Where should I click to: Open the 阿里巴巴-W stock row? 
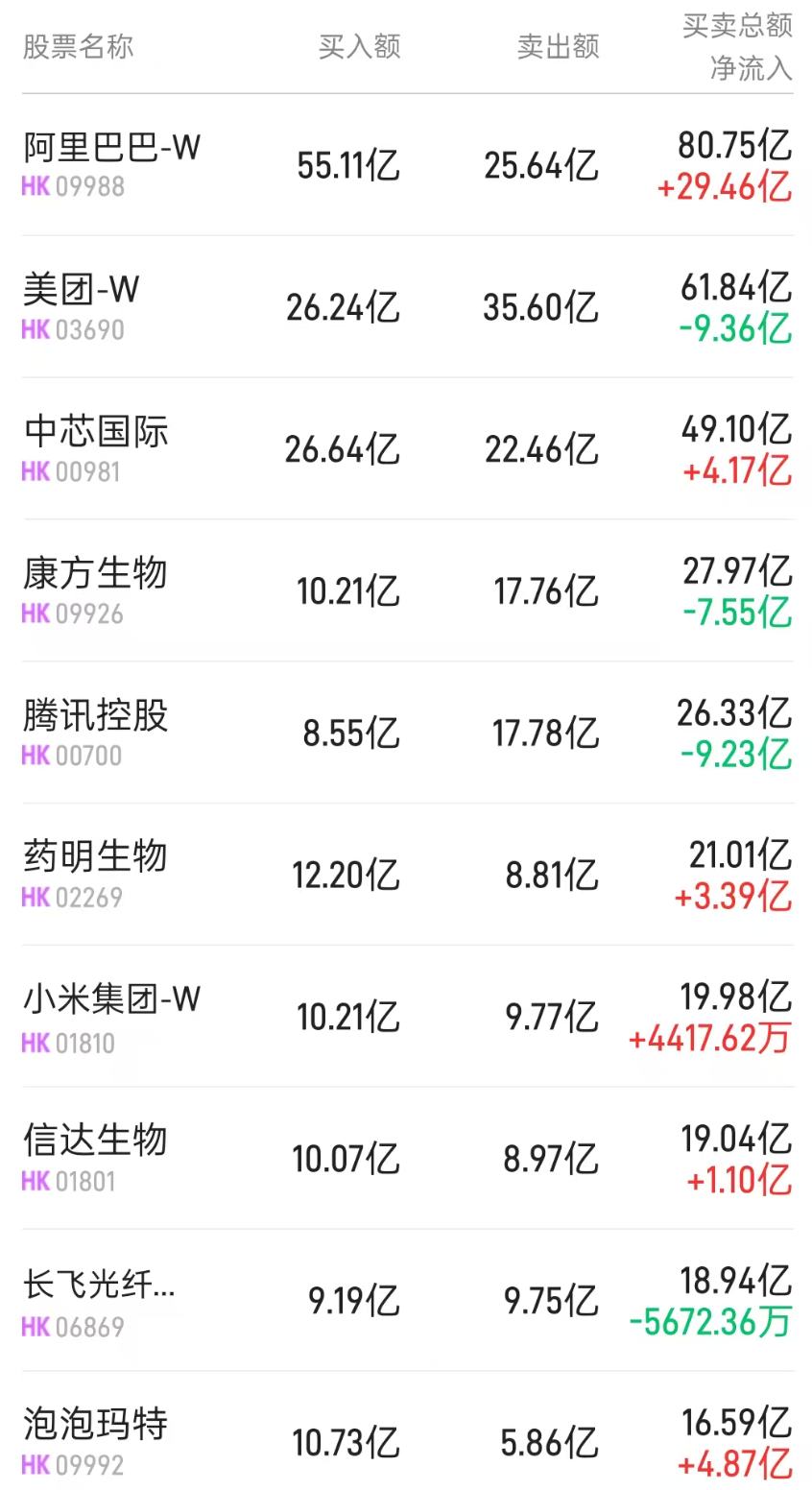111,149
